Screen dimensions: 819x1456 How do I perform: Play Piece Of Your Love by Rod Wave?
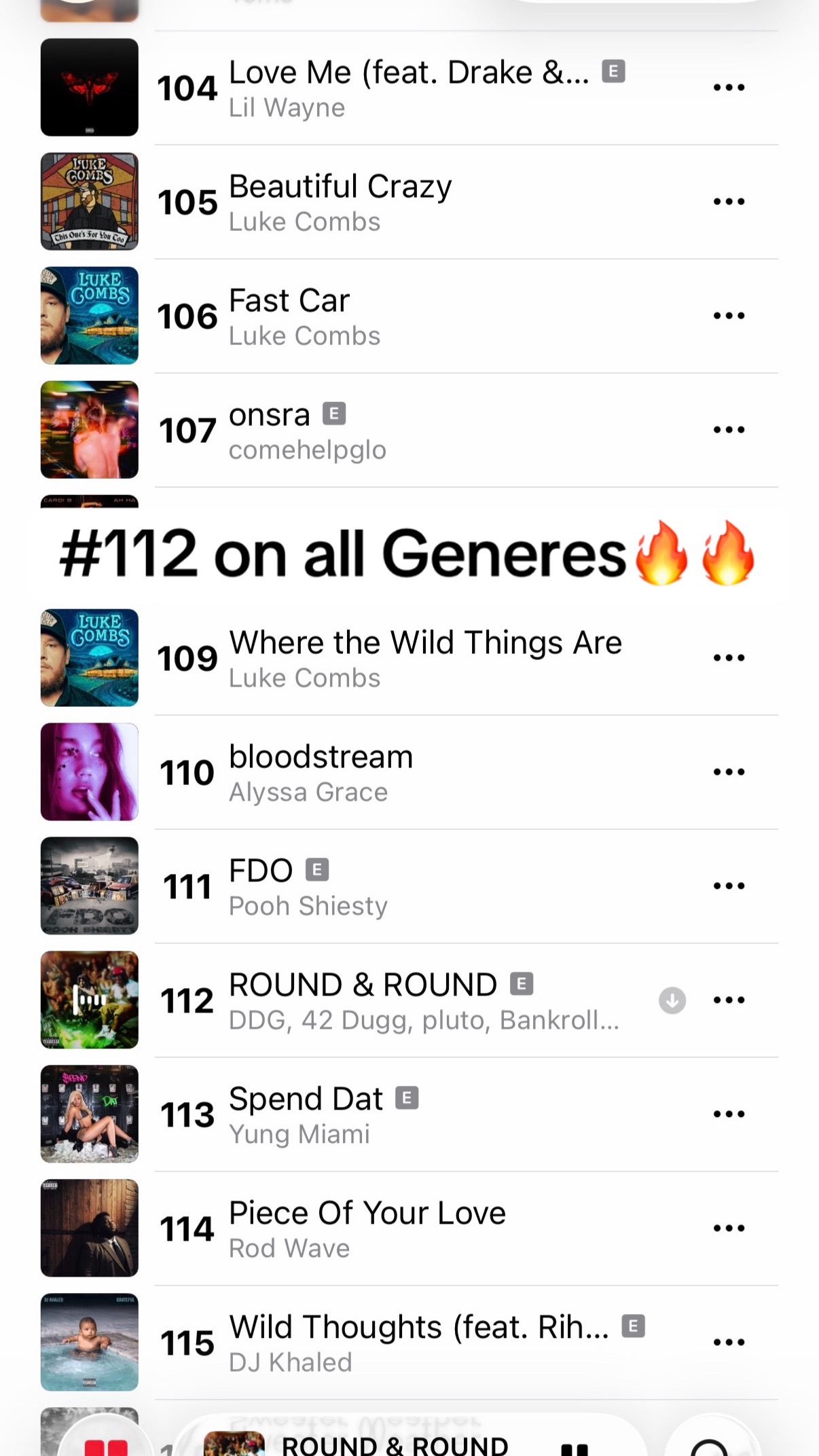[x=409, y=1228]
